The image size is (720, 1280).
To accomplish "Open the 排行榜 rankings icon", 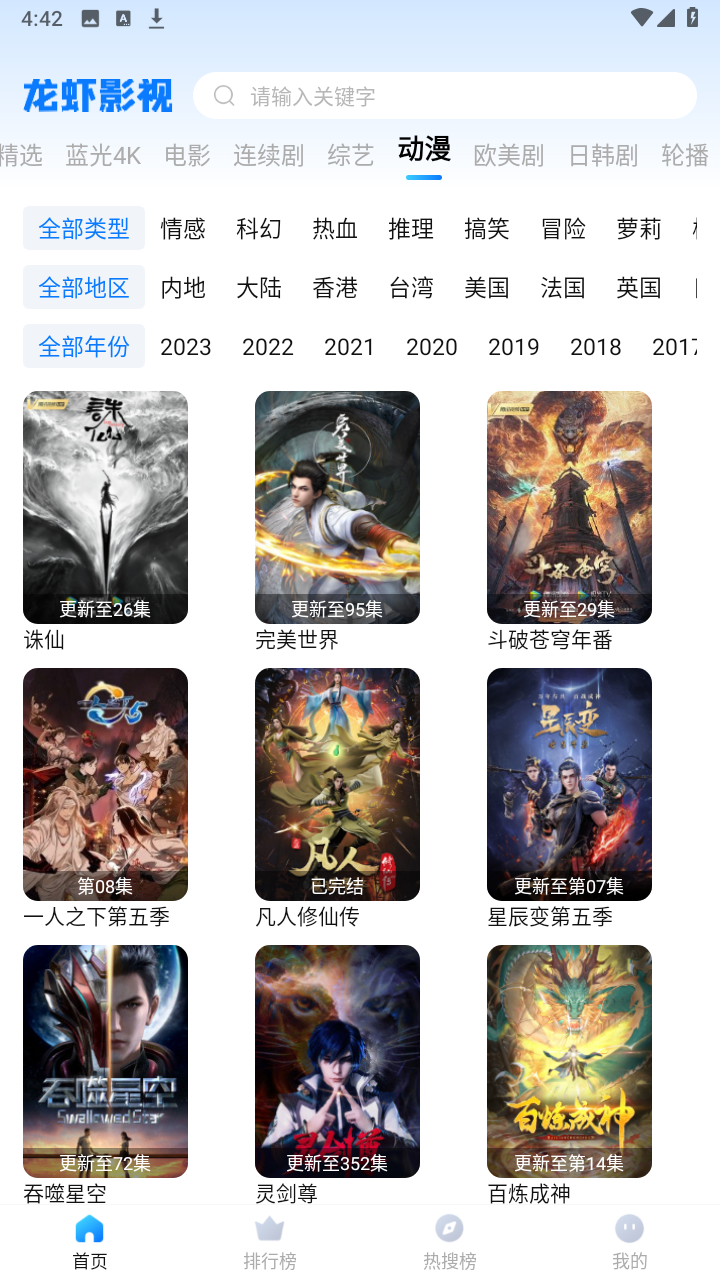I will pyautogui.click(x=269, y=1227).
